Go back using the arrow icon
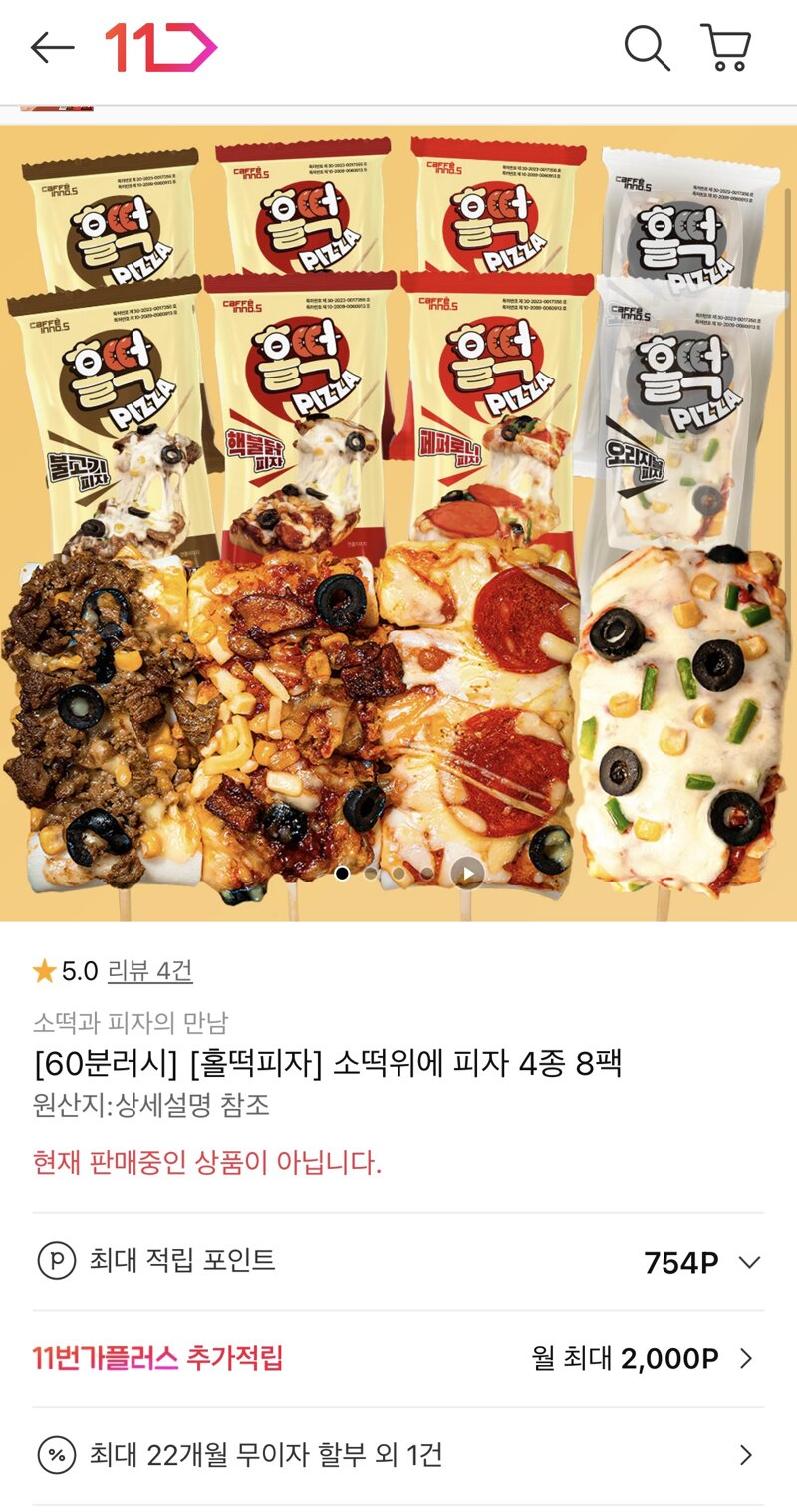The width and height of the screenshot is (797, 1512). coord(52,47)
